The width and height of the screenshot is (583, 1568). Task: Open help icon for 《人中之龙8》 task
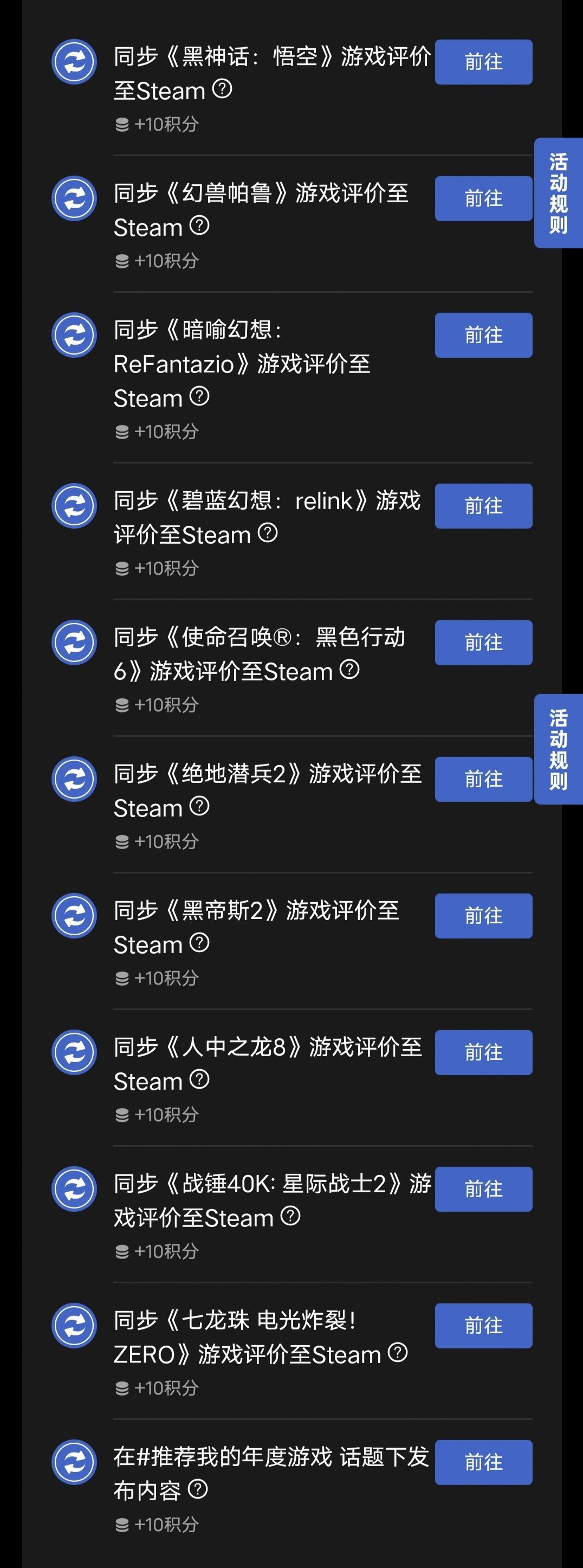(x=199, y=1080)
